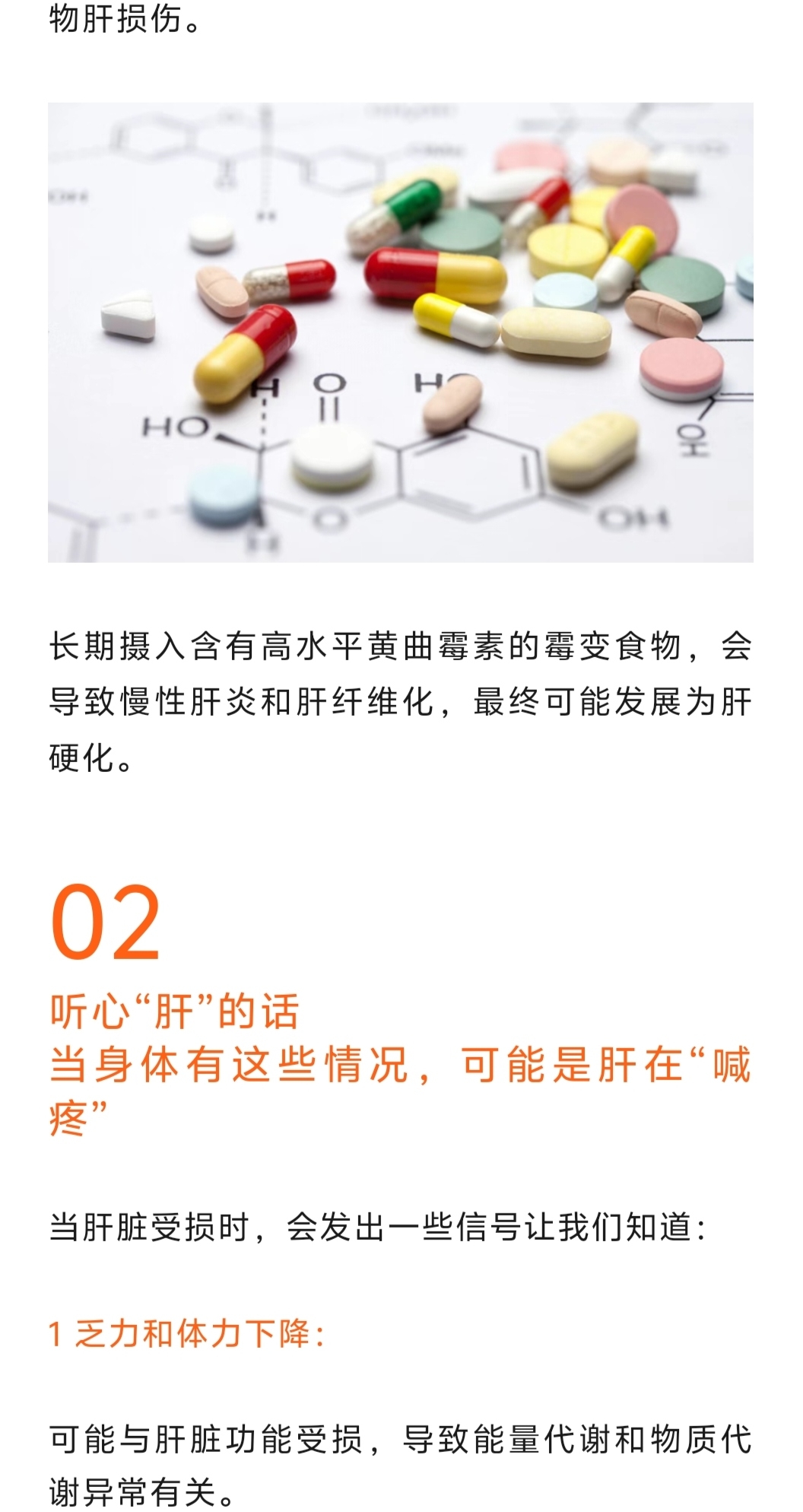The width and height of the screenshot is (803, 1512).
Task: Open the pills and capsules photo
Action: pyautogui.click(x=401, y=332)
